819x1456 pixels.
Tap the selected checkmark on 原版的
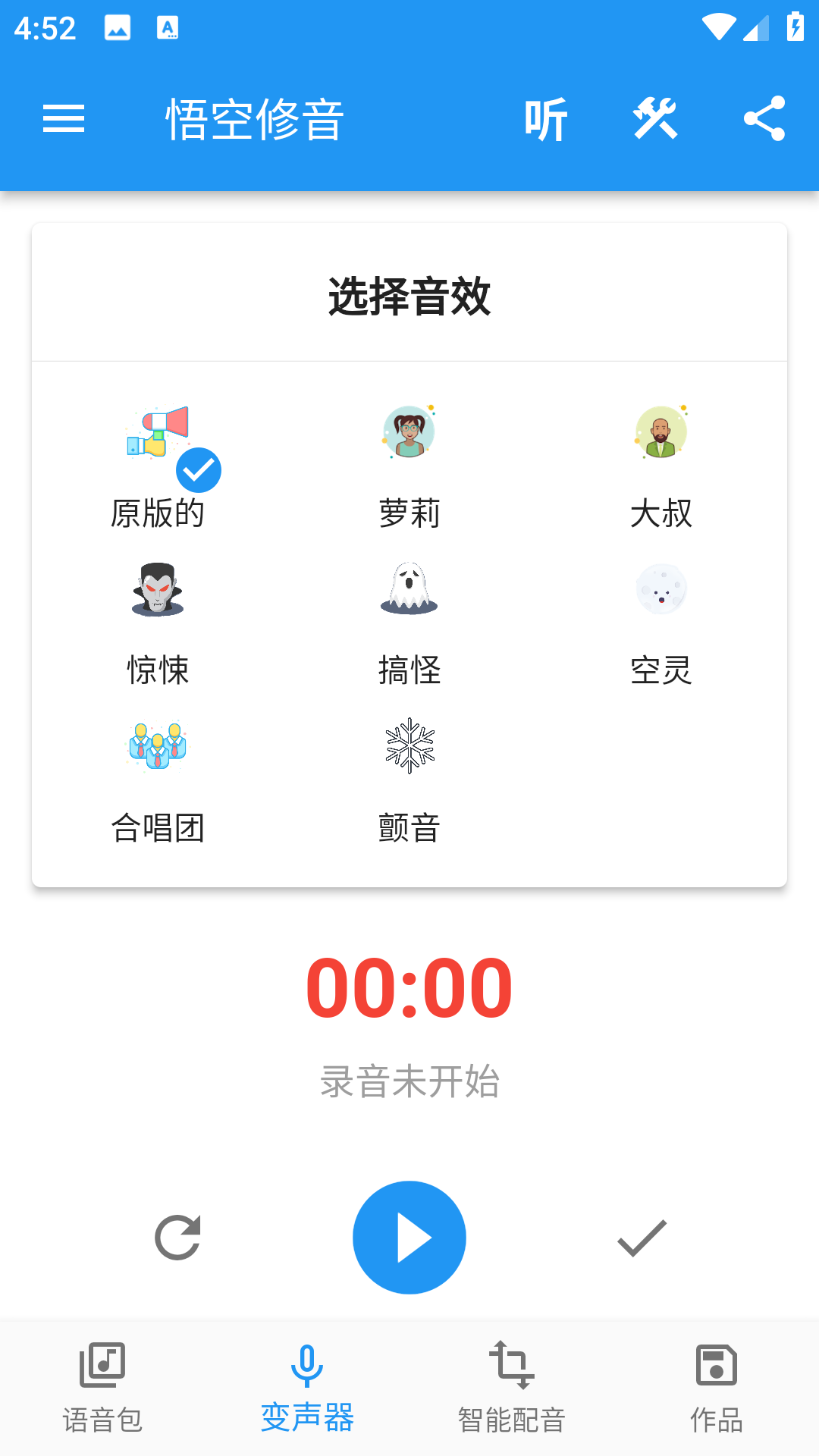pos(197,469)
